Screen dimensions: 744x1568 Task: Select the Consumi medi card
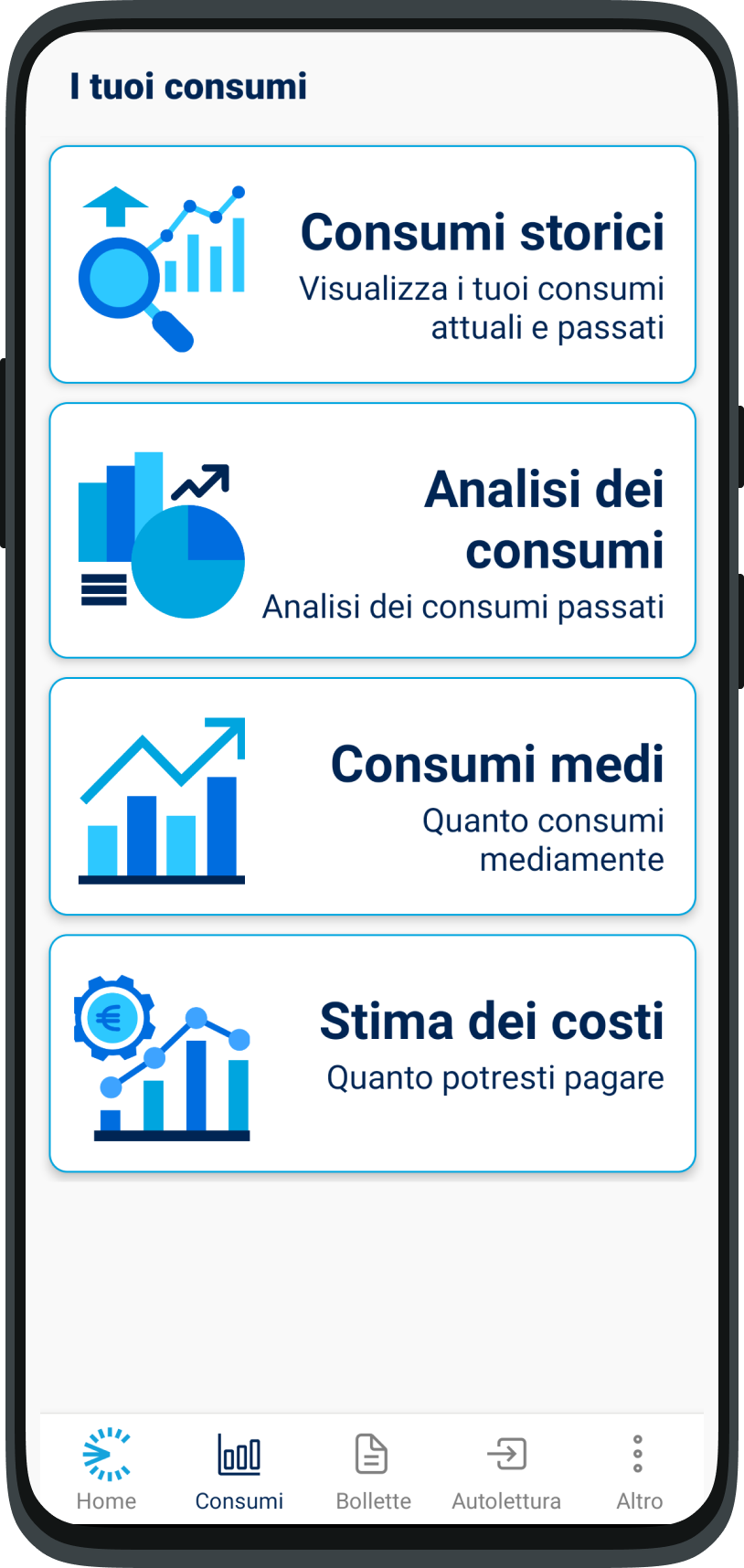click(372, 796)
